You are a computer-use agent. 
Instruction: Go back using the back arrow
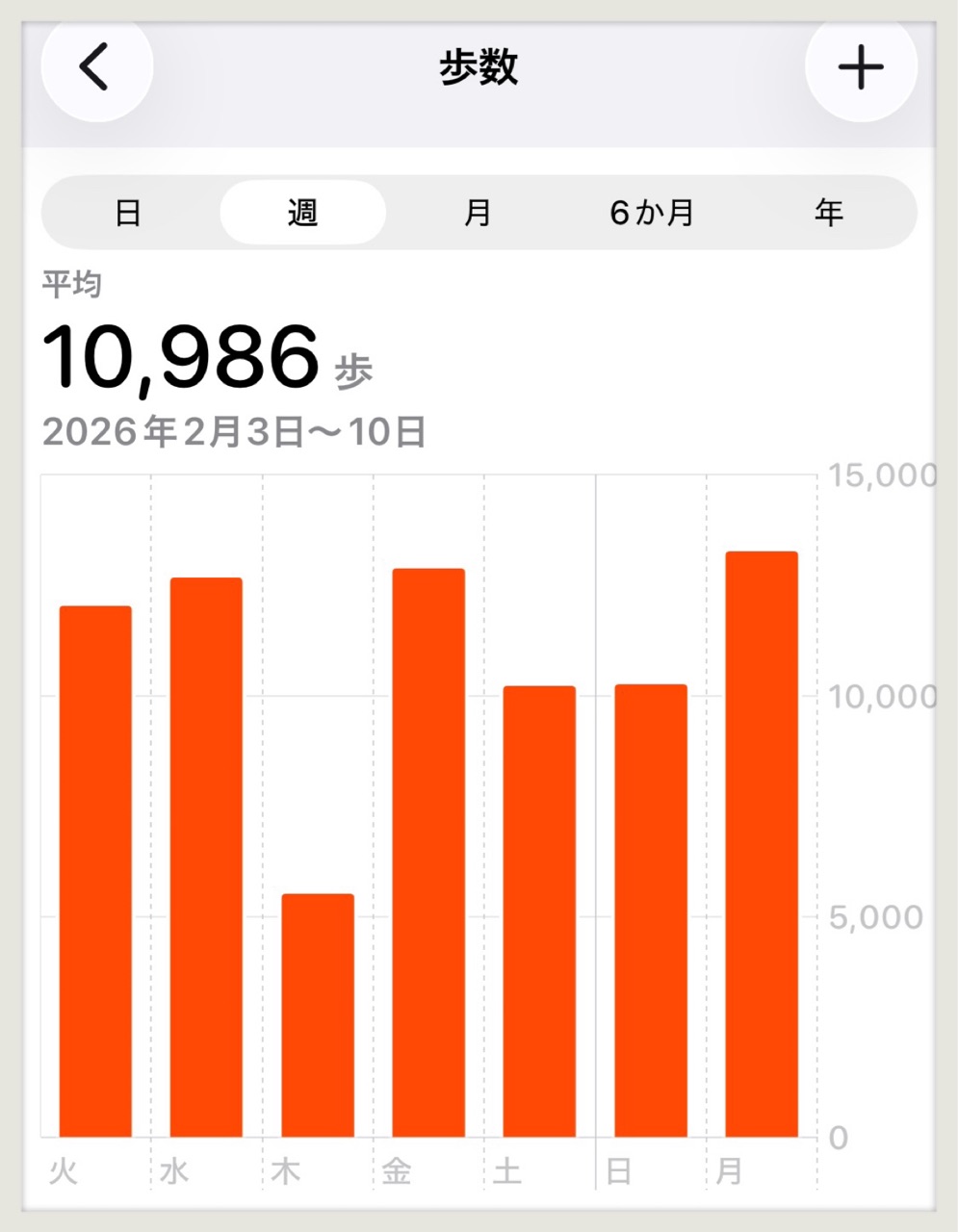[x=96, y=68]
